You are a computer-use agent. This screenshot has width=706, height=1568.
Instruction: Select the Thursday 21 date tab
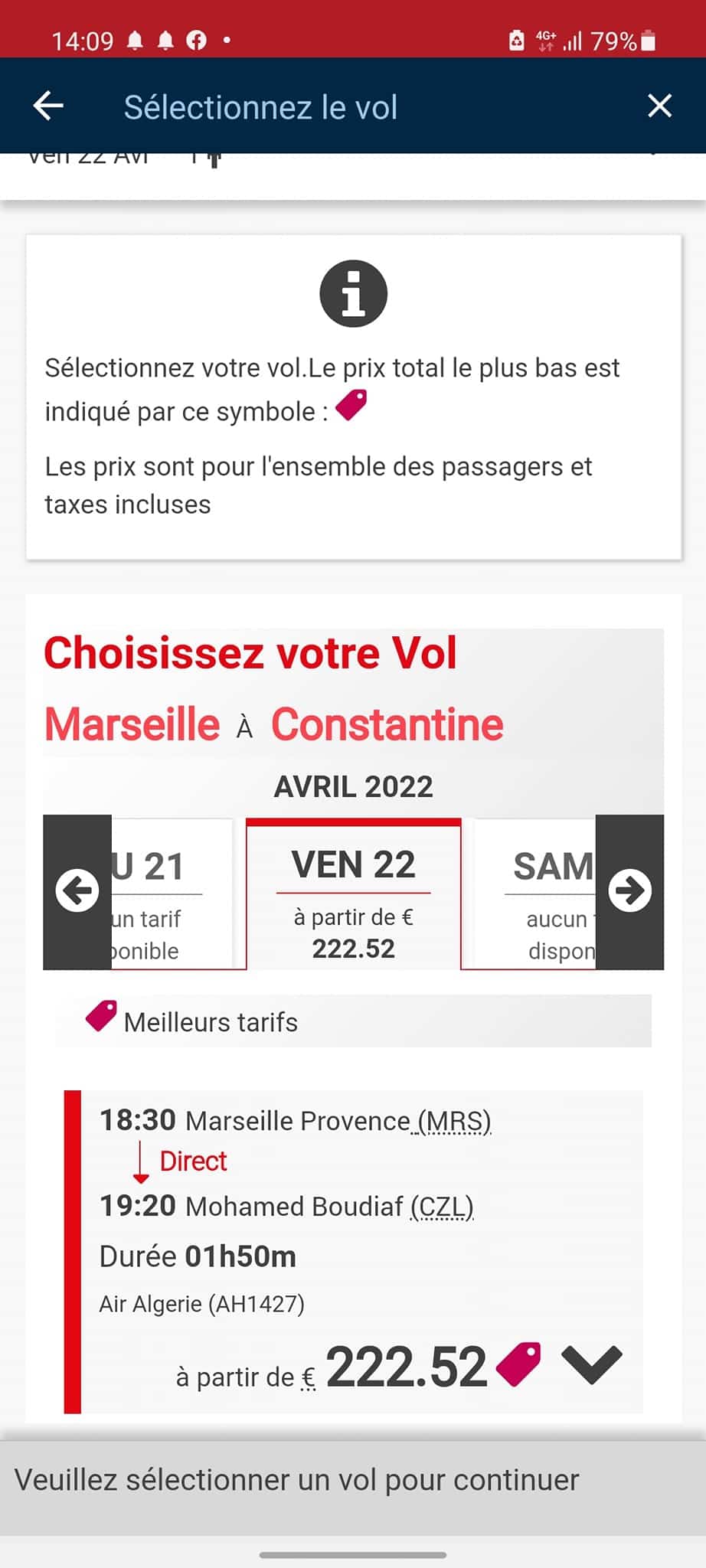tap(172, 894)
